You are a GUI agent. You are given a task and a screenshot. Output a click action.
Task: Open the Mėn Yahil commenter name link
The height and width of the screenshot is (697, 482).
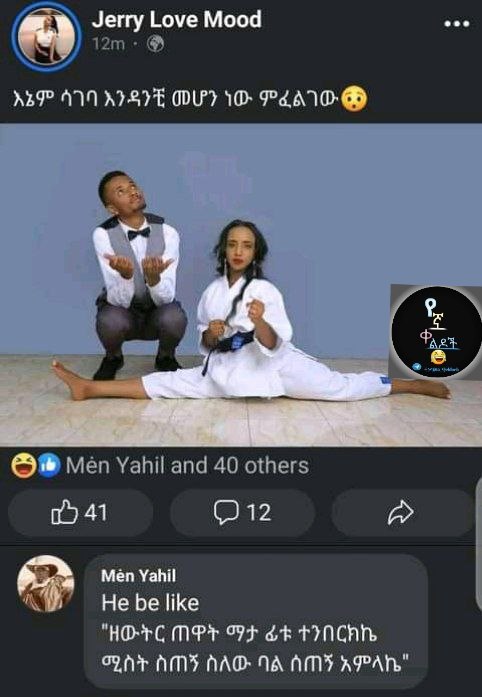click(x=139, y=576)
